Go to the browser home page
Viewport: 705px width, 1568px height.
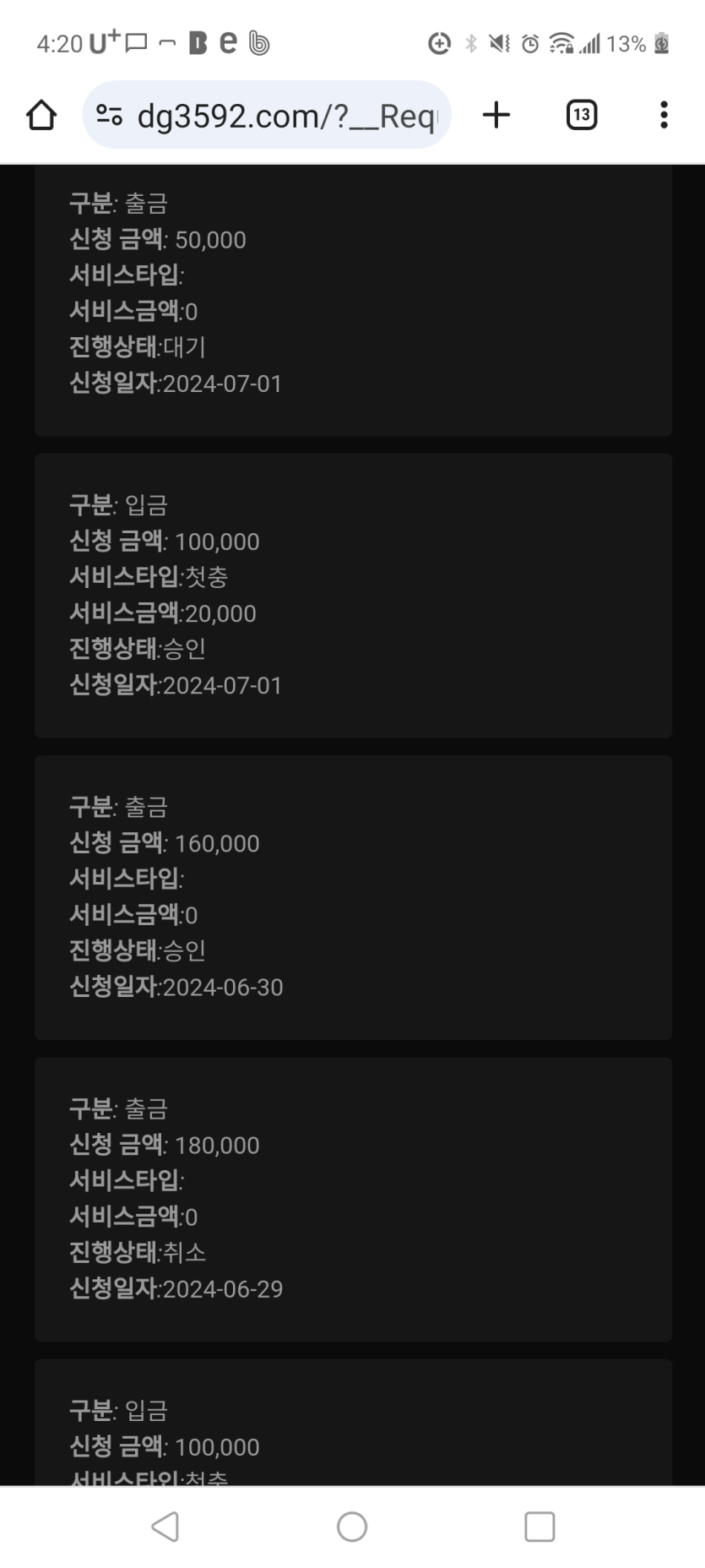point(41,115)
